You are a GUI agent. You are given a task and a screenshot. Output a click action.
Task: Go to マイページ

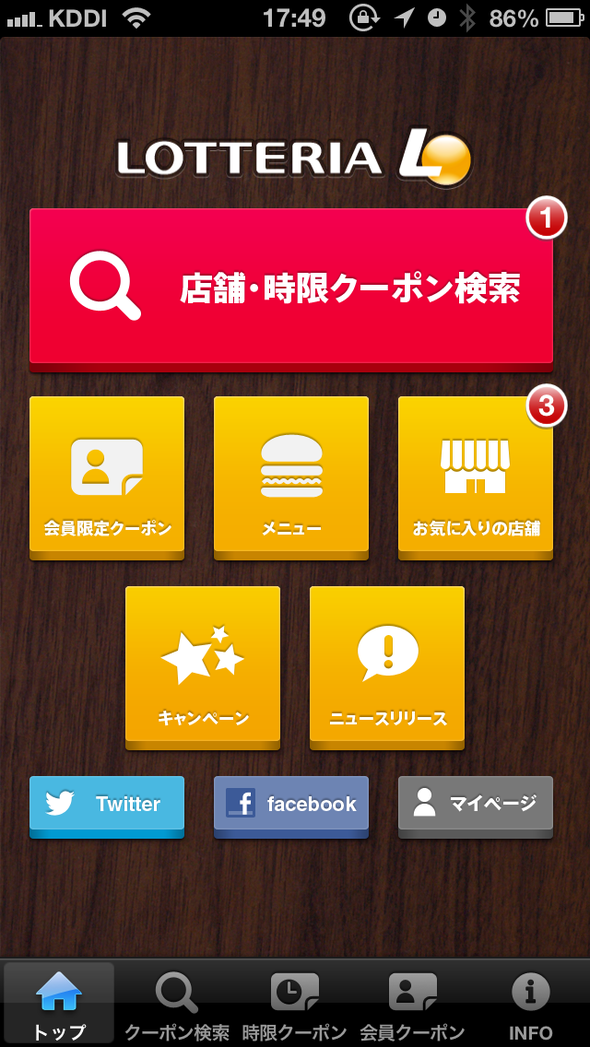click(x=475, y=806)
